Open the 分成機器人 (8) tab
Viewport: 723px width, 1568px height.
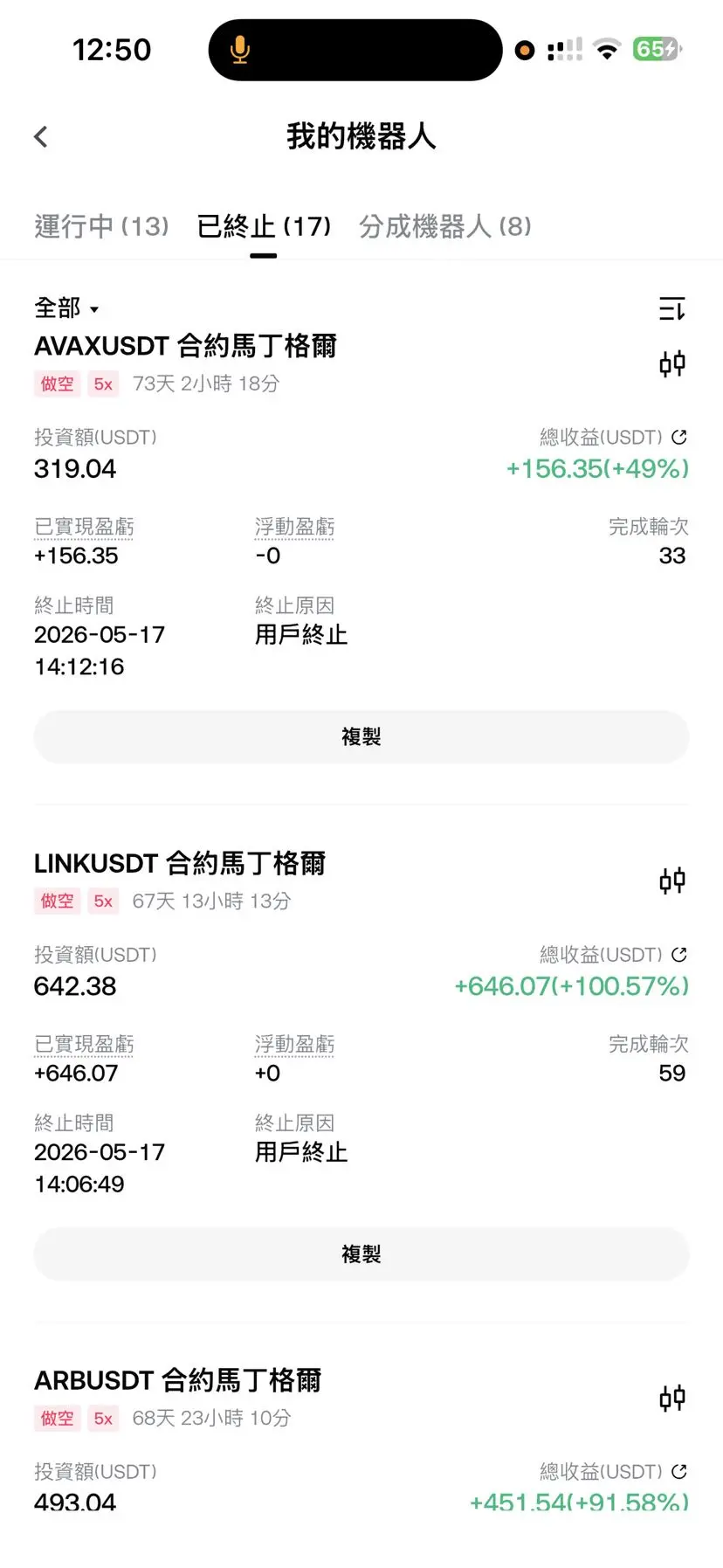pyautogui.click(x=445, y=226)
